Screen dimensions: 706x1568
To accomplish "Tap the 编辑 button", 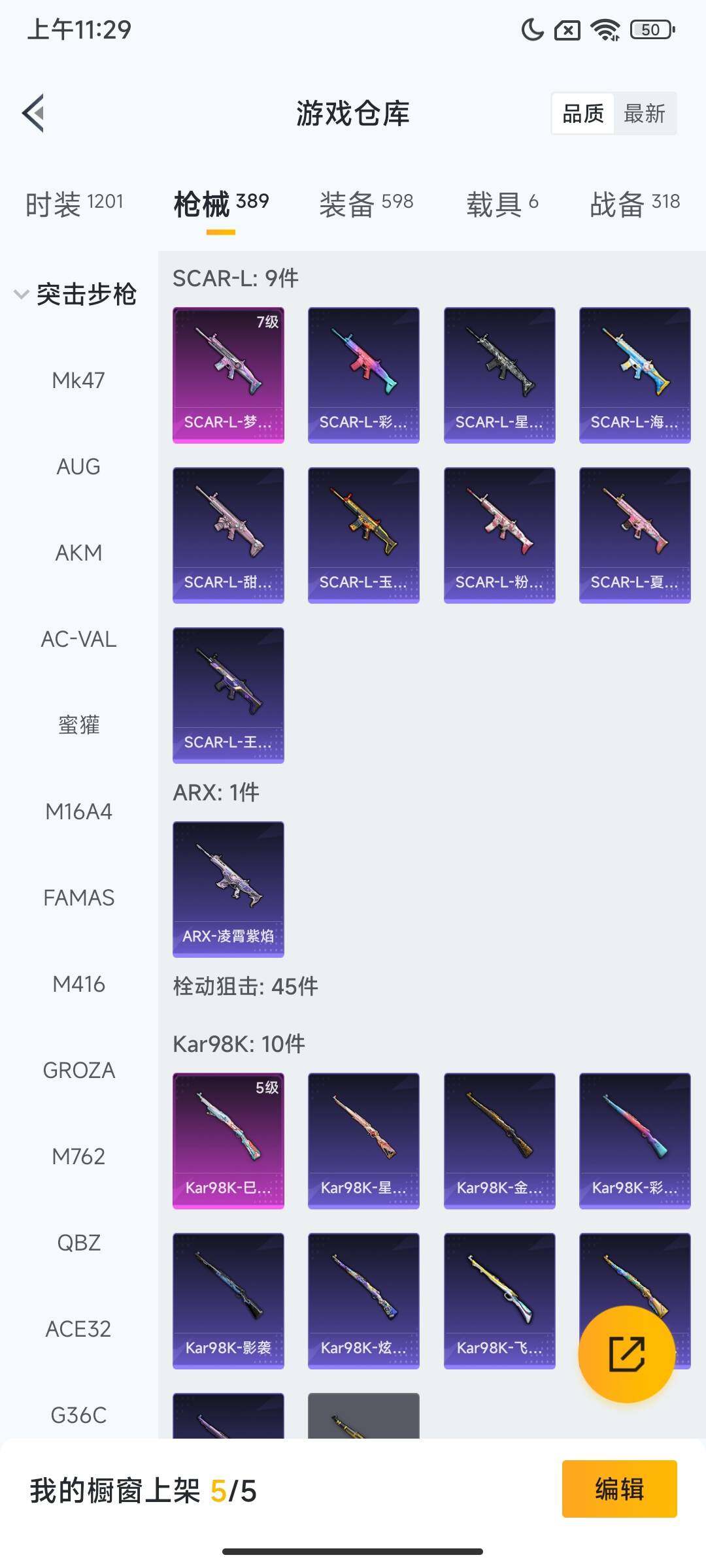I will coord(619,1489).
